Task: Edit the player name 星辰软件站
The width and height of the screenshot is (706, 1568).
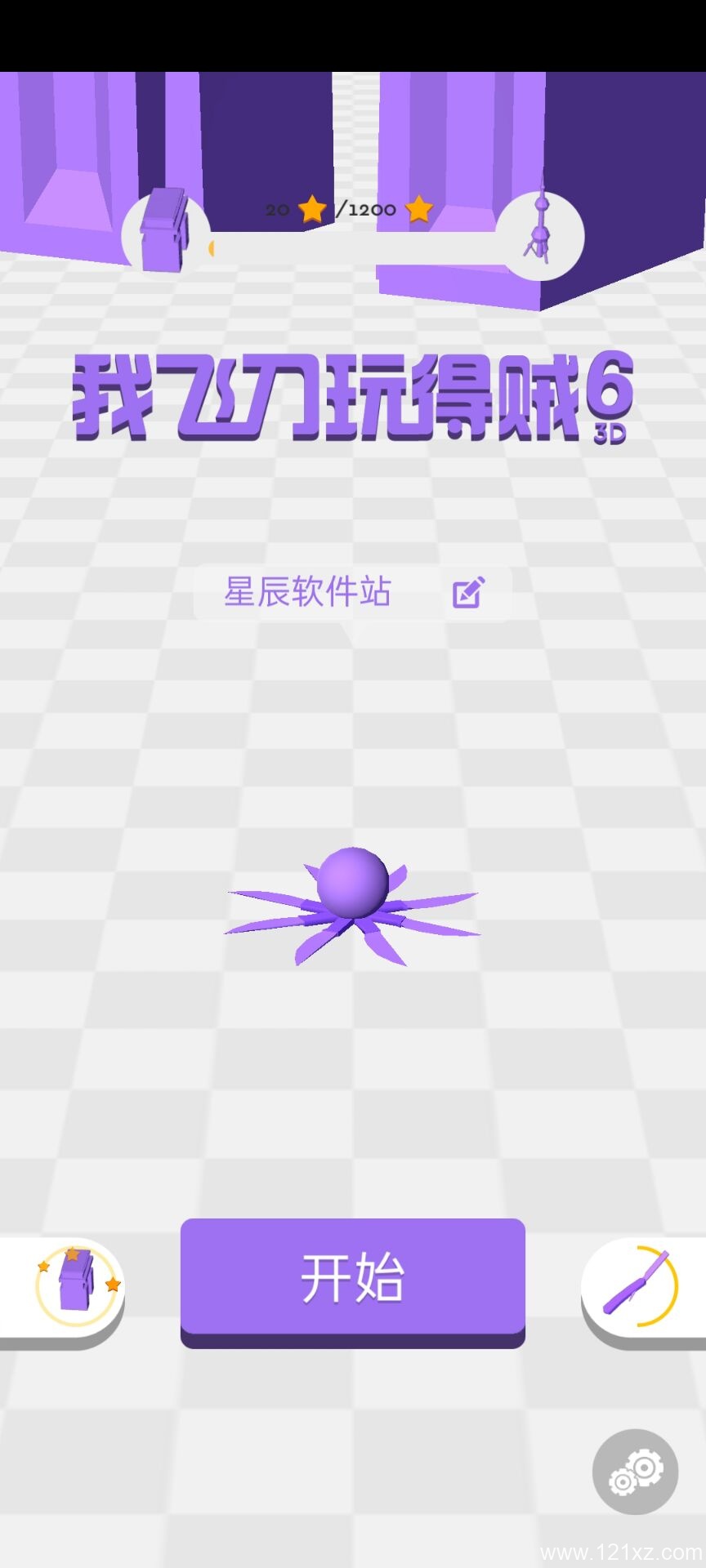Action: 468,593
